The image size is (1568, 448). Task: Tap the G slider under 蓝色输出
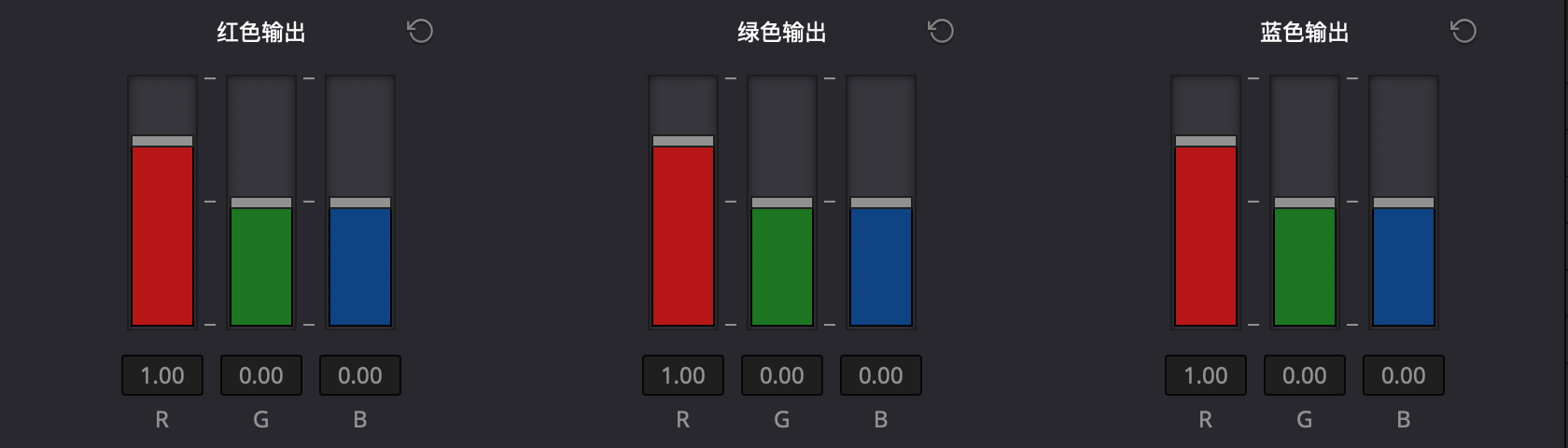click(1305, 203)
